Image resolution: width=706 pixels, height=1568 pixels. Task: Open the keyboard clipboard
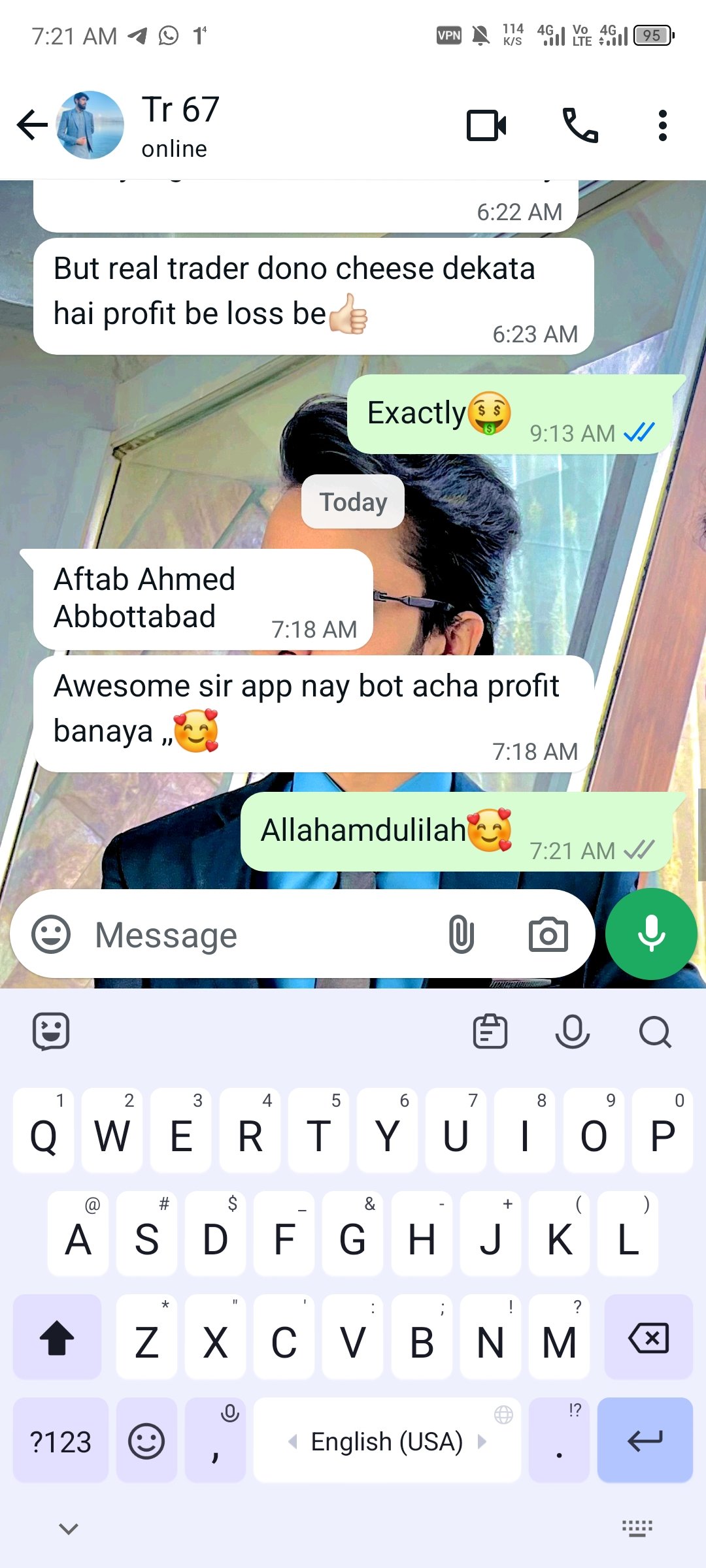tap(490, 1032)
